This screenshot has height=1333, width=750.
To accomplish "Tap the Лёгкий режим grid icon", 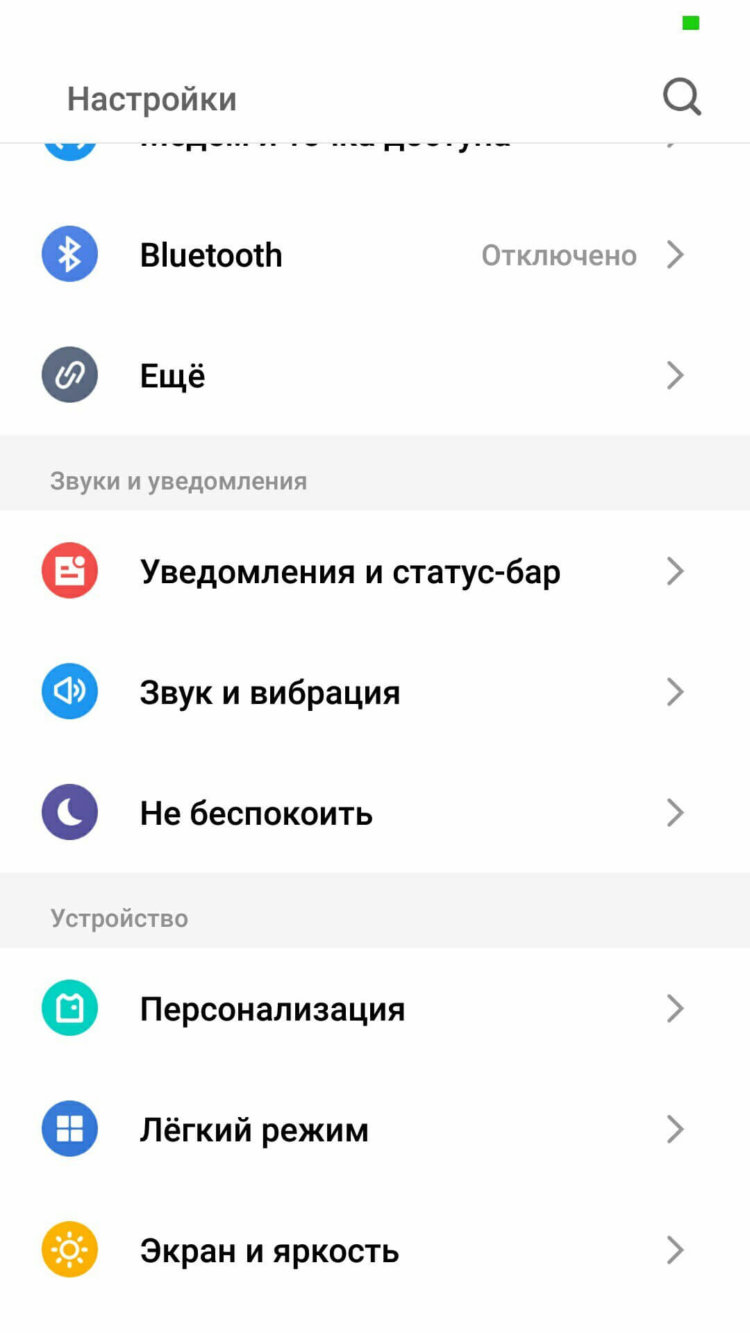I will pyautogui.click(x=69, y=1129).
